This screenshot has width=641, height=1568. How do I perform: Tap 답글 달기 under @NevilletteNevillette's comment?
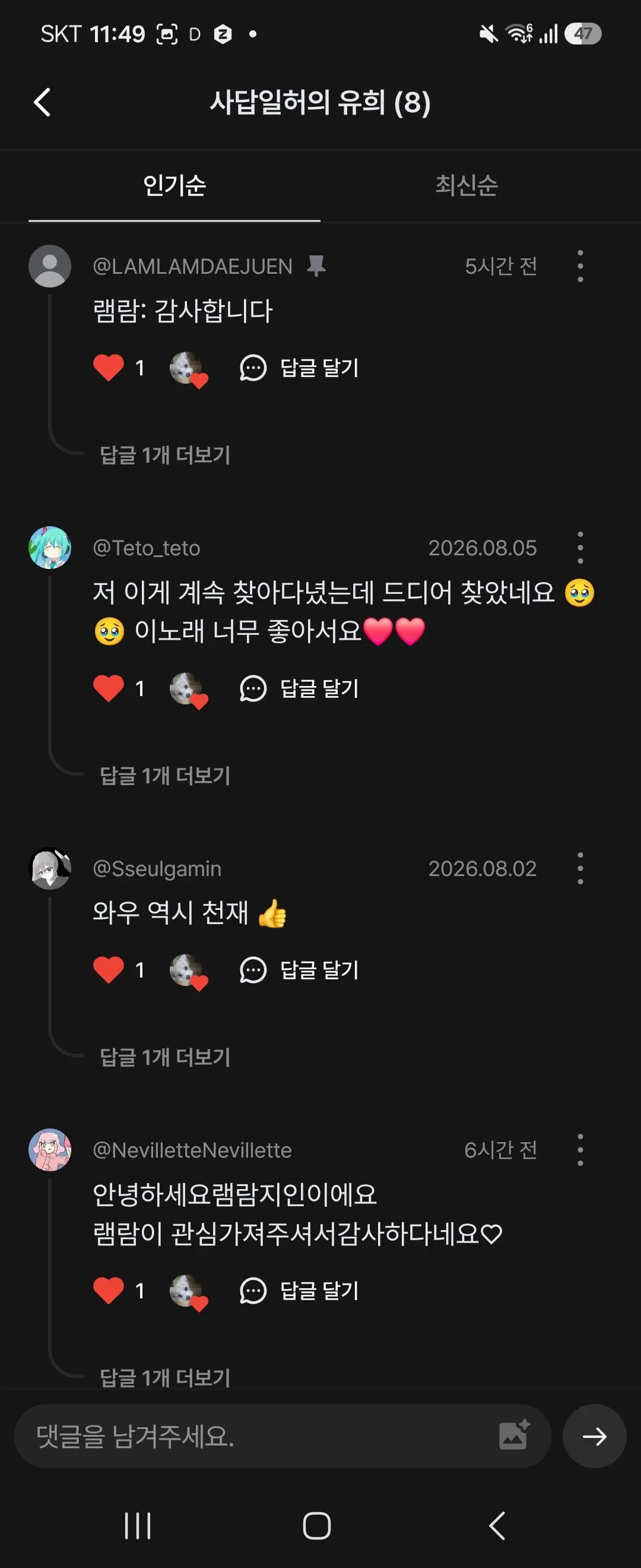(299, 1291)
